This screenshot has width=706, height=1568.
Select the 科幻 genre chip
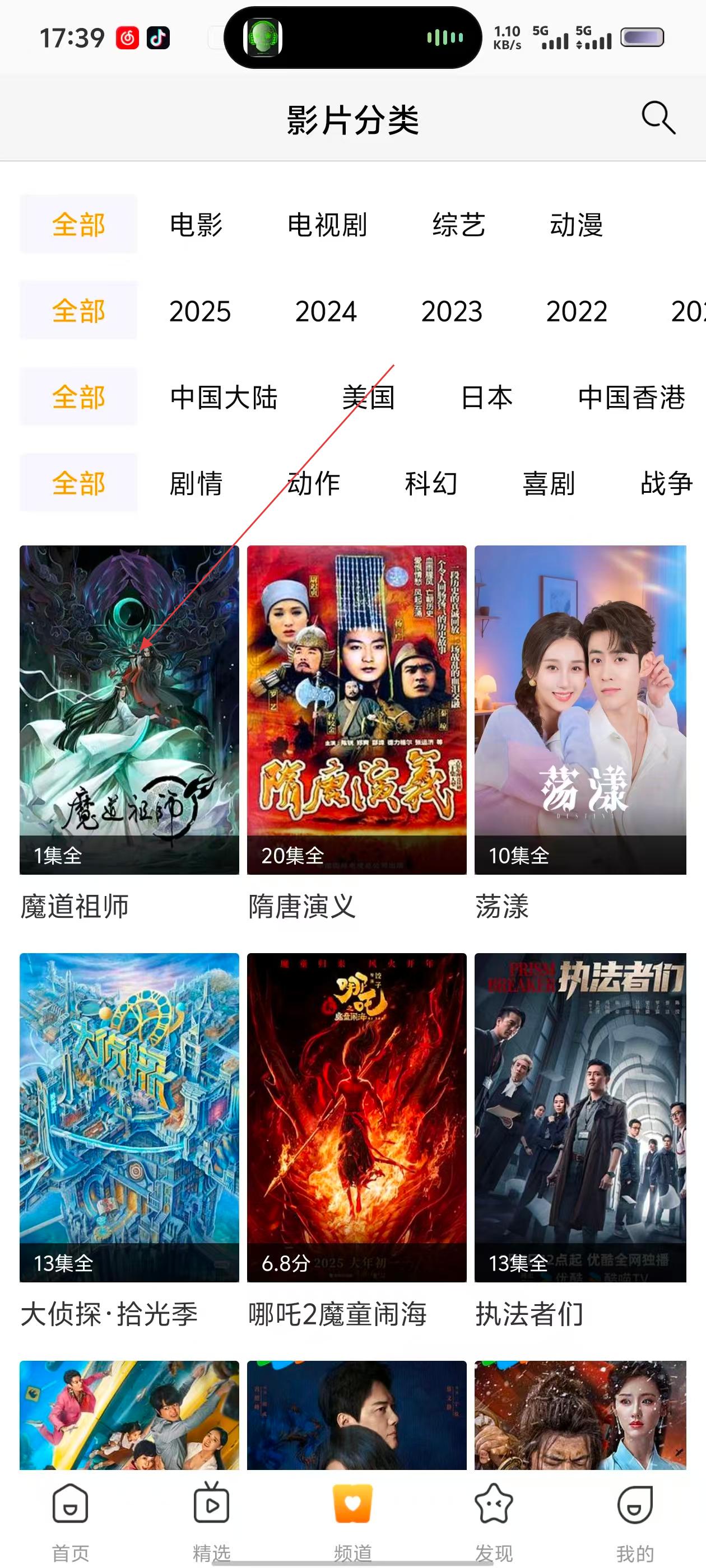[x=431, y=484]
